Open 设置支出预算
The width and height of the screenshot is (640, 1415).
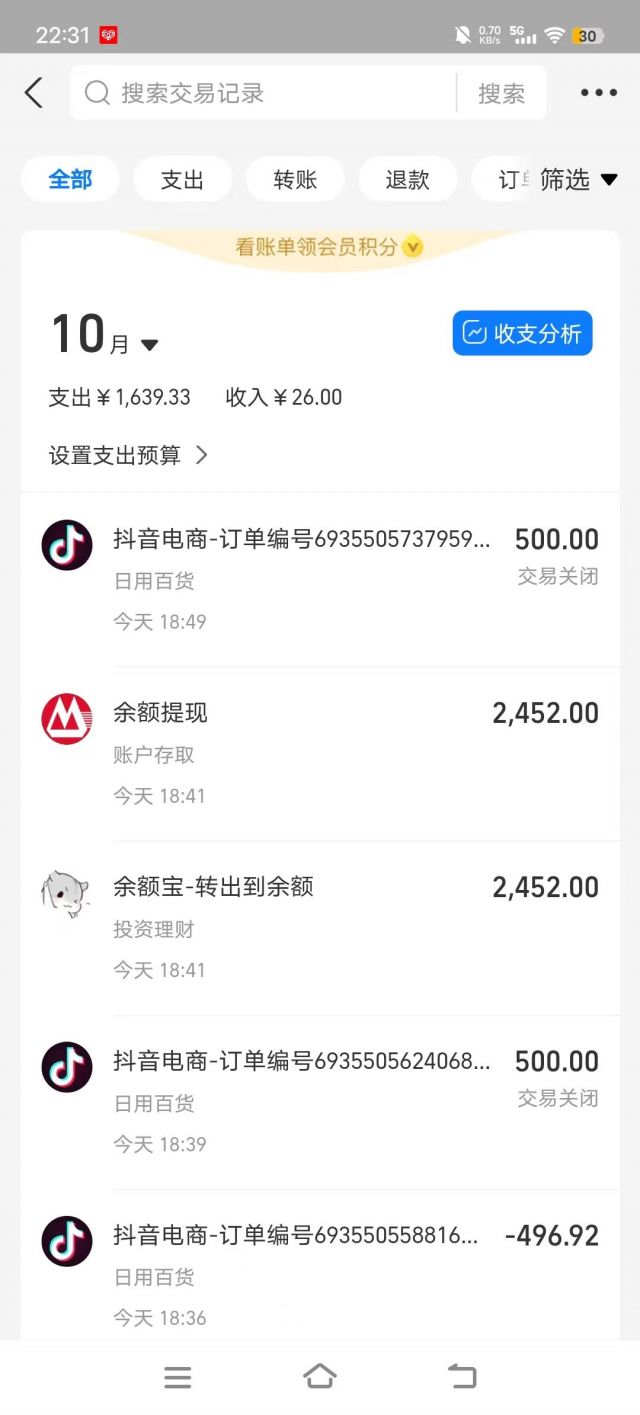(128, 456)
